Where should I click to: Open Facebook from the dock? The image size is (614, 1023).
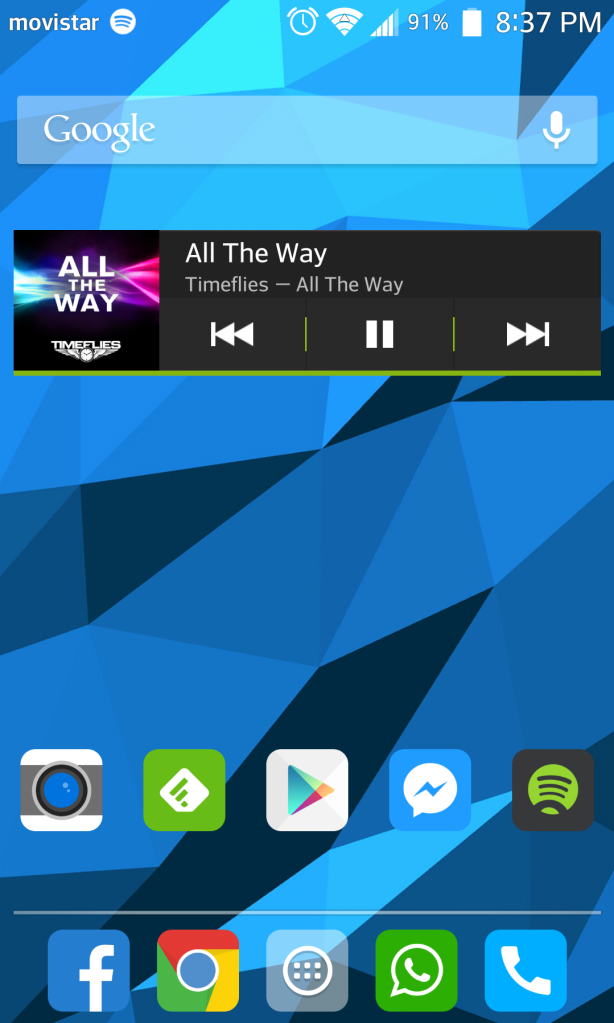[x=89, y=970]
